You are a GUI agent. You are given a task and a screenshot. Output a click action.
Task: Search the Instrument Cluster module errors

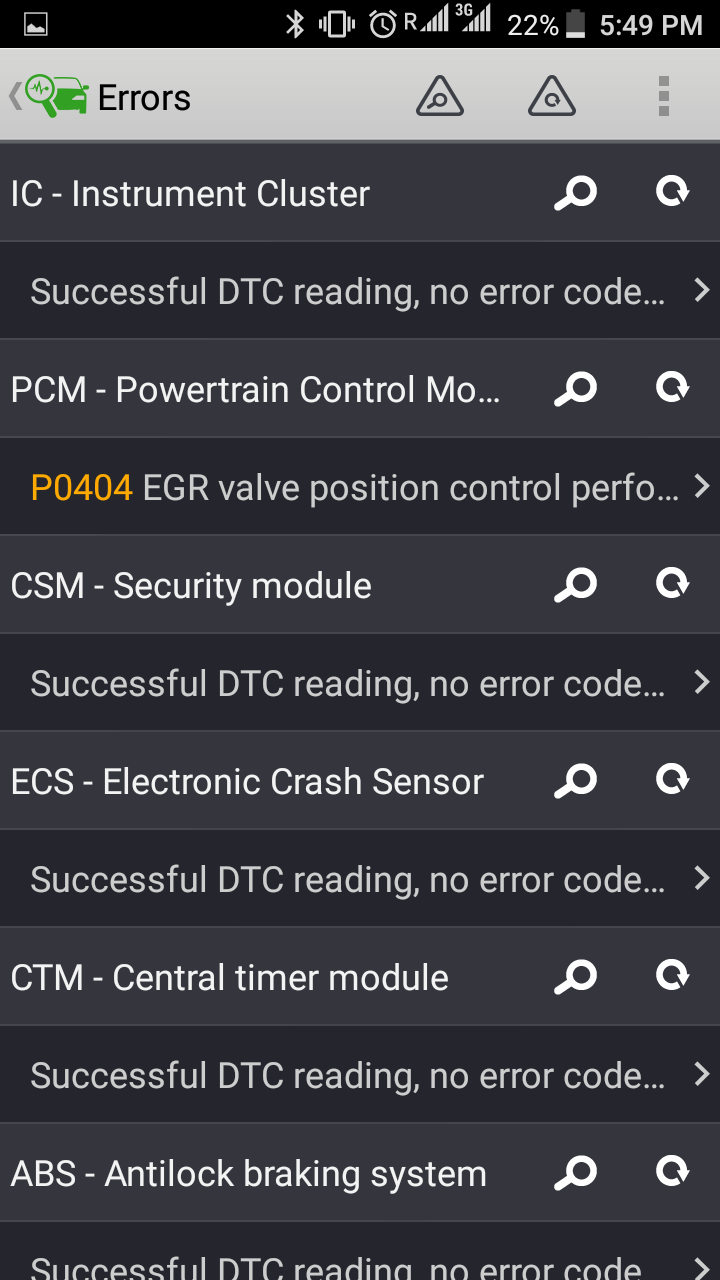tap(575, 192)
